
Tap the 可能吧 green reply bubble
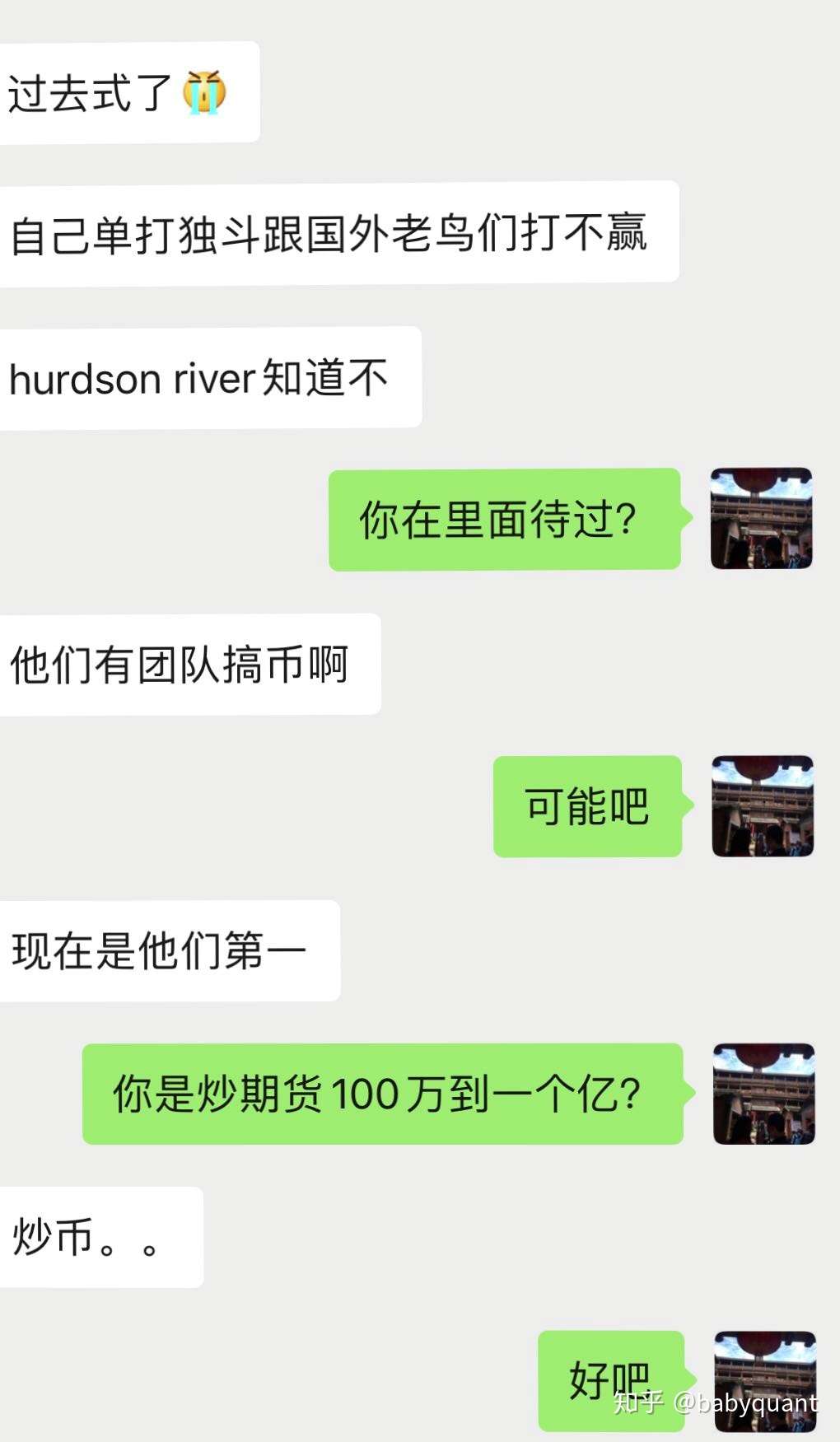click(x=587, y=807)
